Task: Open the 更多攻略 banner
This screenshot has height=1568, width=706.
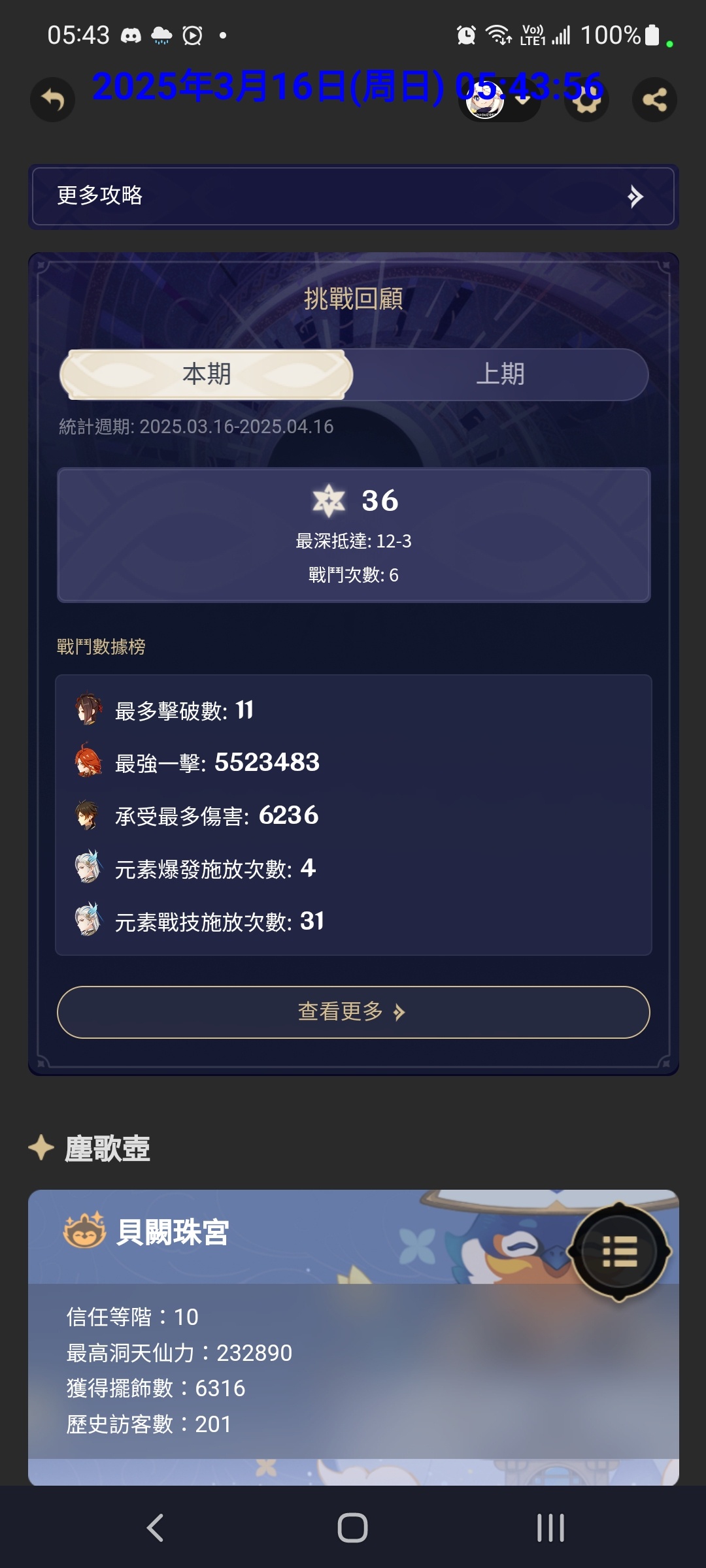Action: 353,196
